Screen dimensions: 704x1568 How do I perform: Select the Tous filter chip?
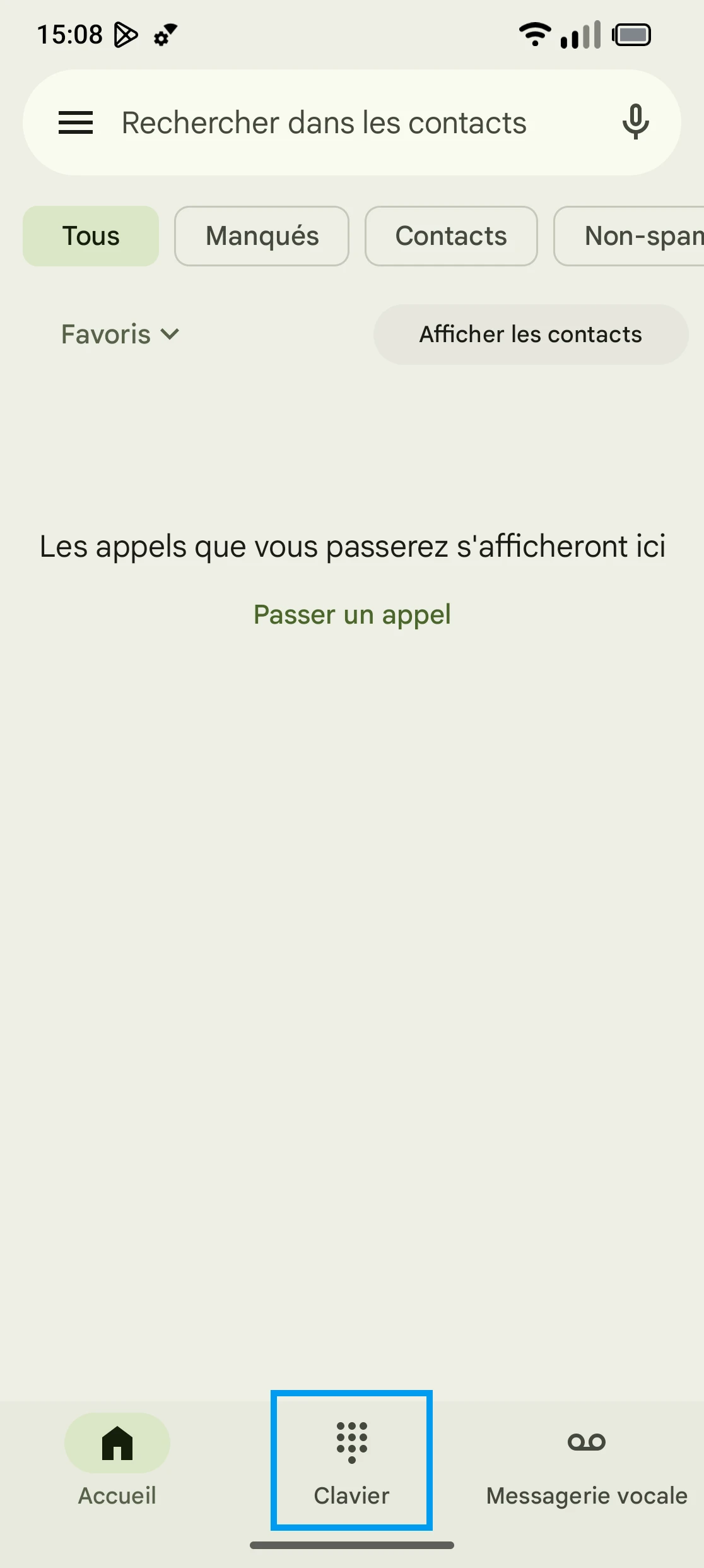point(91,236)
